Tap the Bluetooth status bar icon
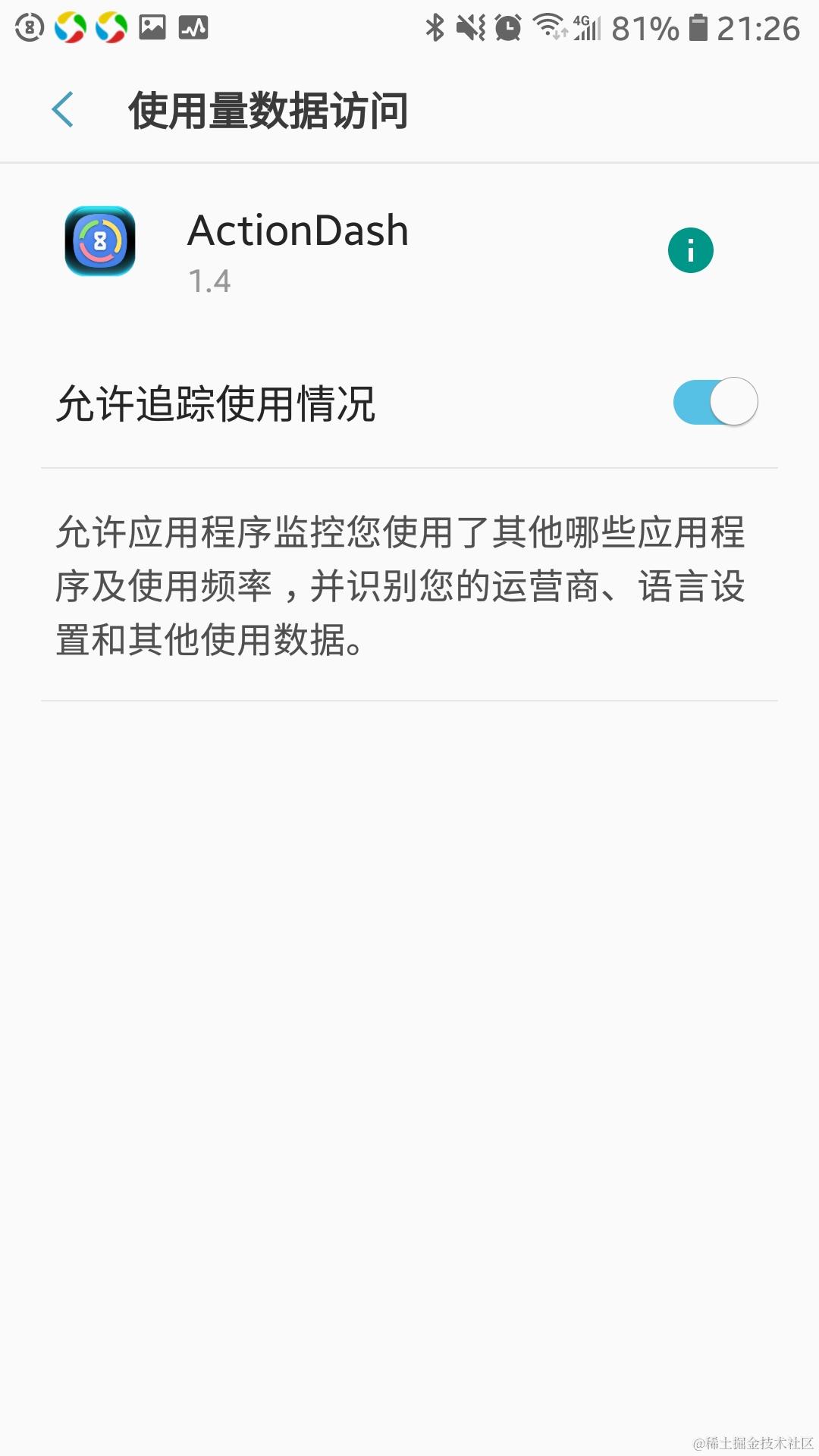Image resolution: width=819 pixels, height=1456 pixels. point(436,27)
